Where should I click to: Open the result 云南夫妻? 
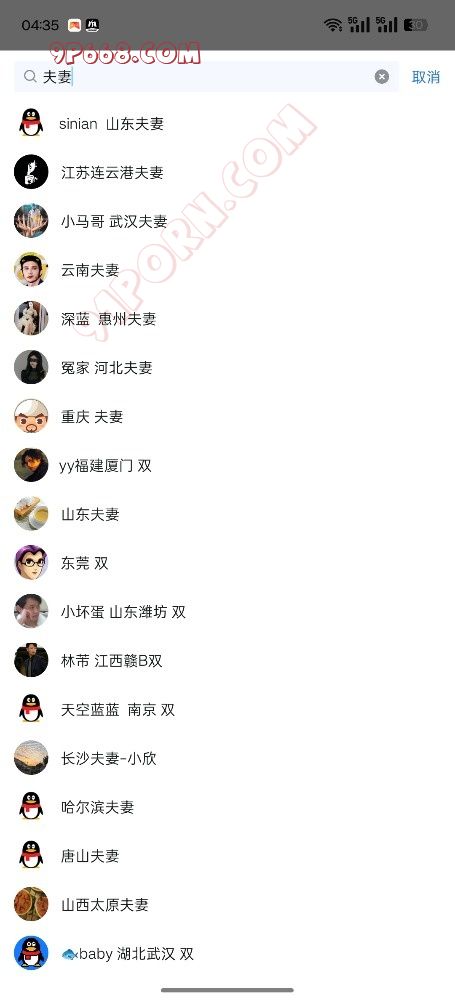[x=227, y=270]
